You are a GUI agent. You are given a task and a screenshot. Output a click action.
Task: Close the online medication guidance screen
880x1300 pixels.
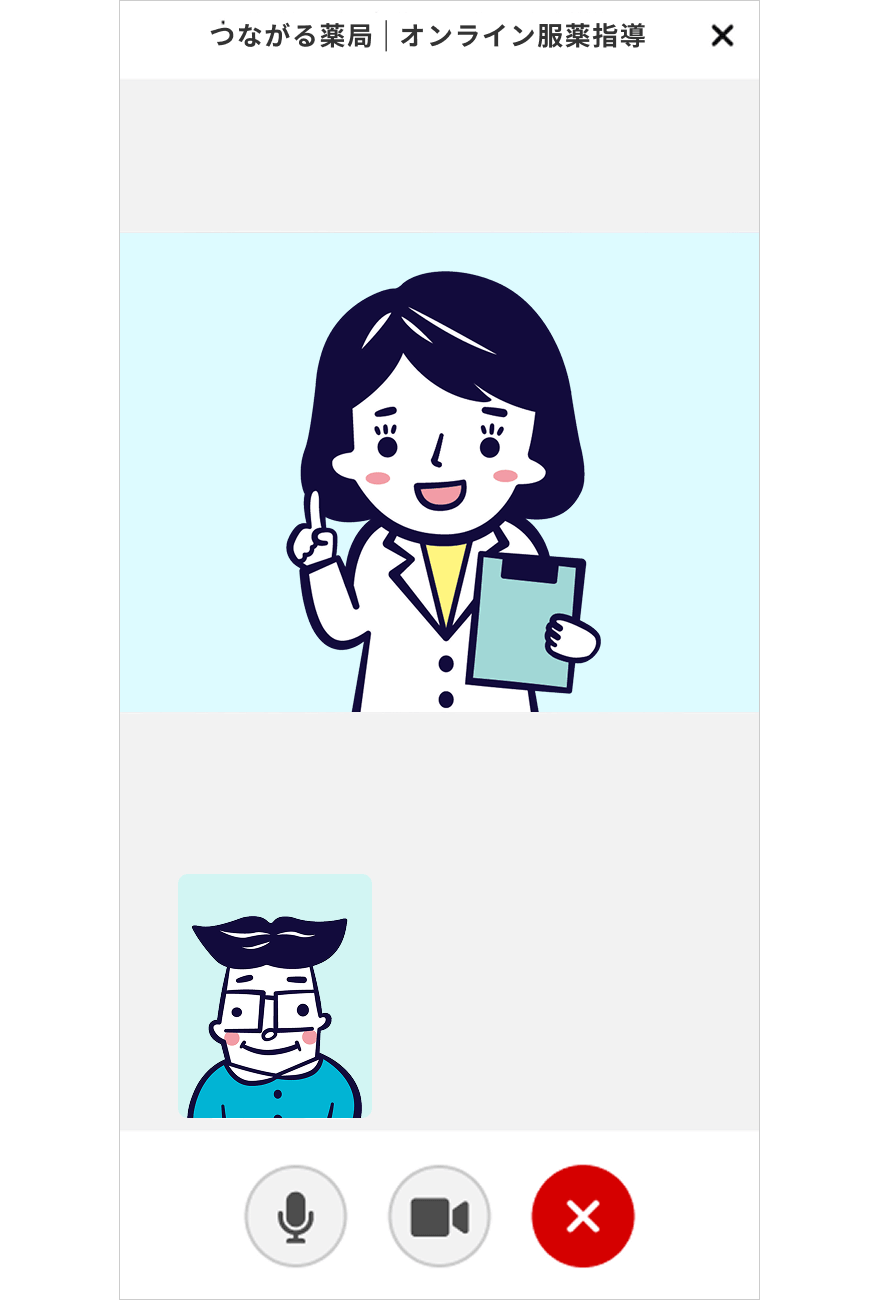tap(722, 36)
